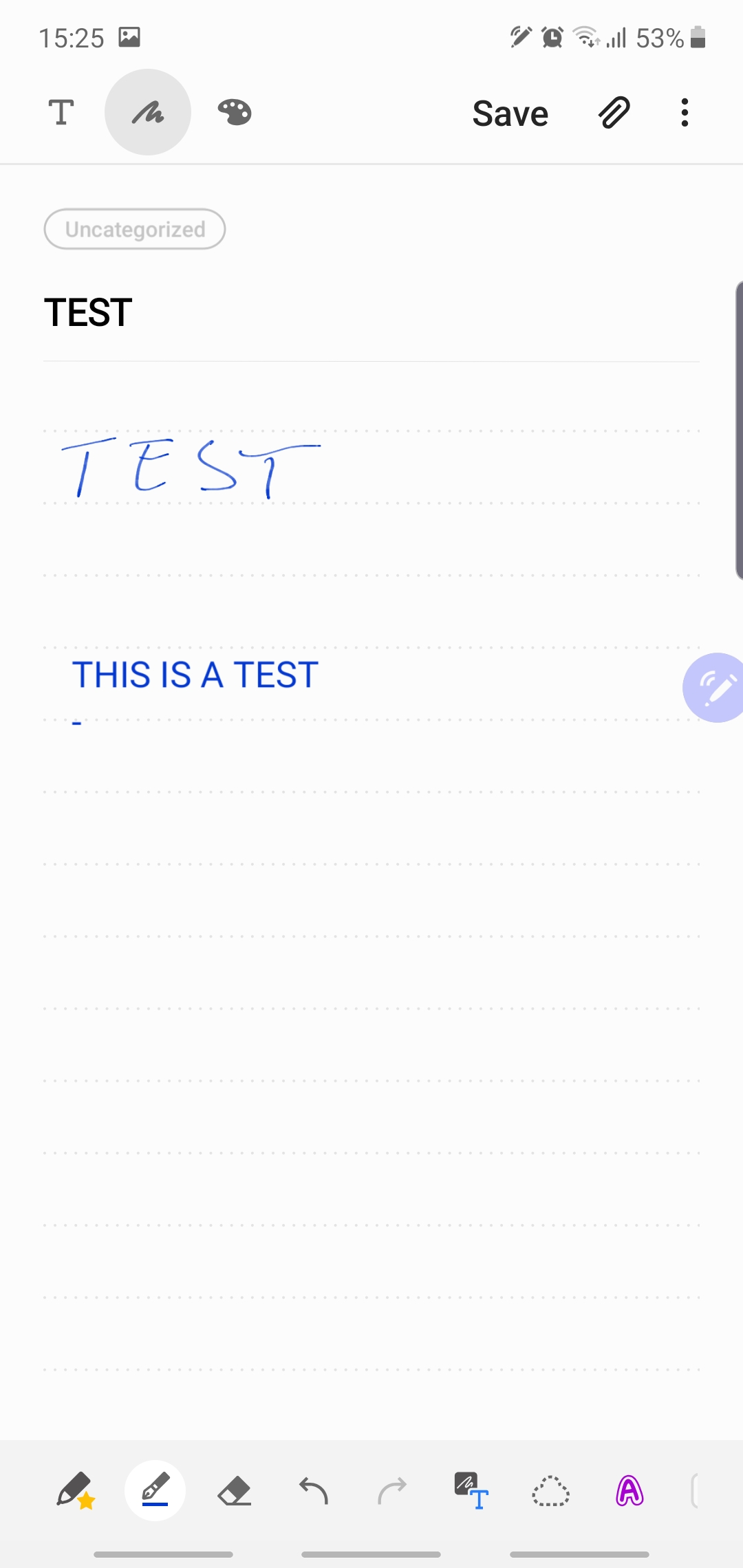Change the Uncategorized category chip
743x1568 pixels.
(x=135, y=229)
